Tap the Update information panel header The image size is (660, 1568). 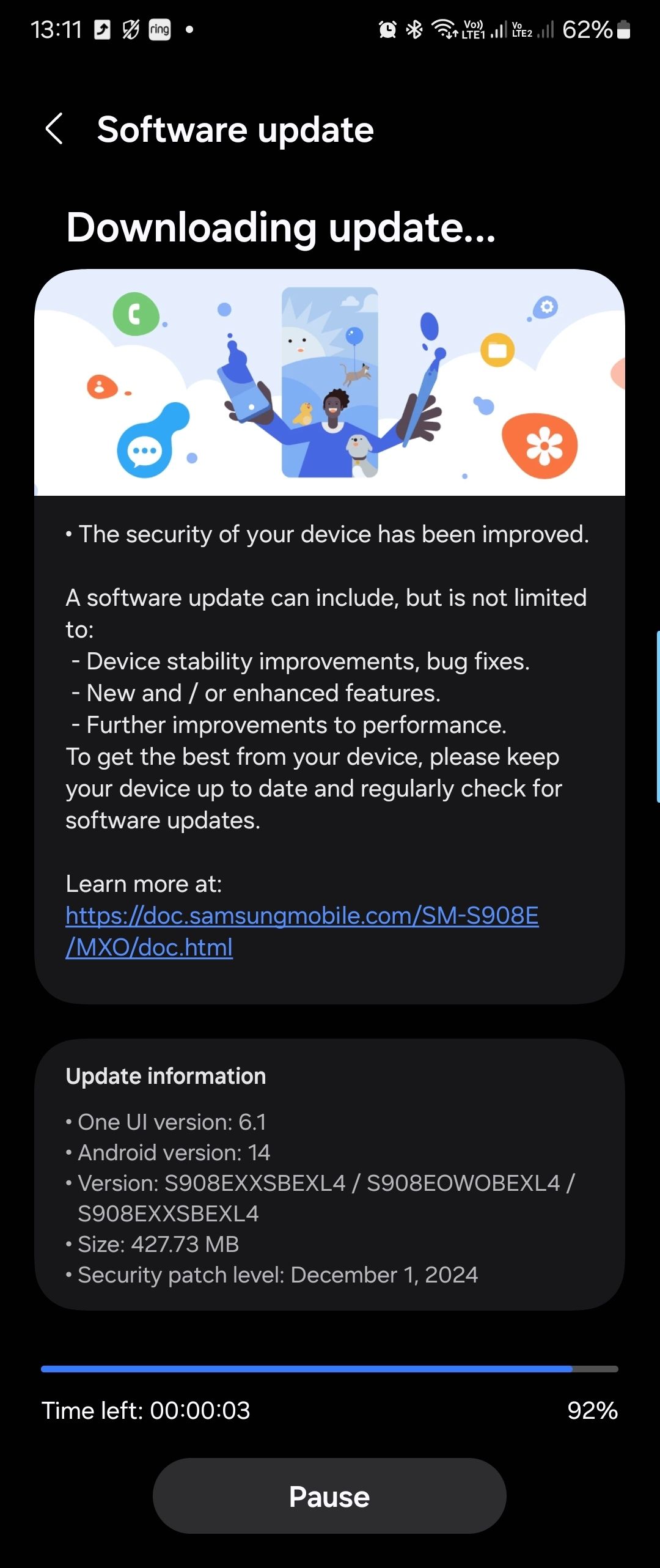point(166,1075)
